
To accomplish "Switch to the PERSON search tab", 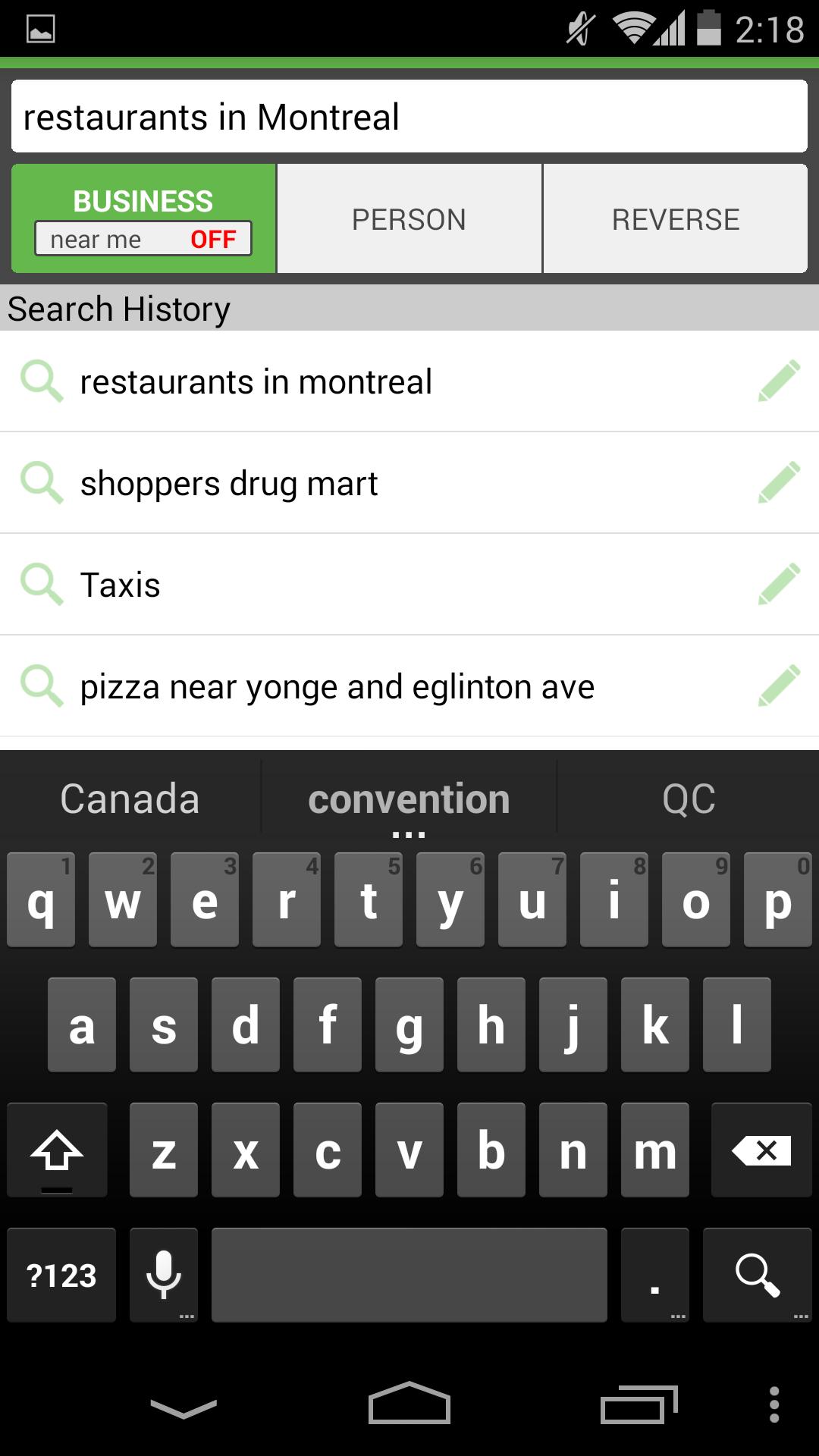I will [x=409, y=218].
